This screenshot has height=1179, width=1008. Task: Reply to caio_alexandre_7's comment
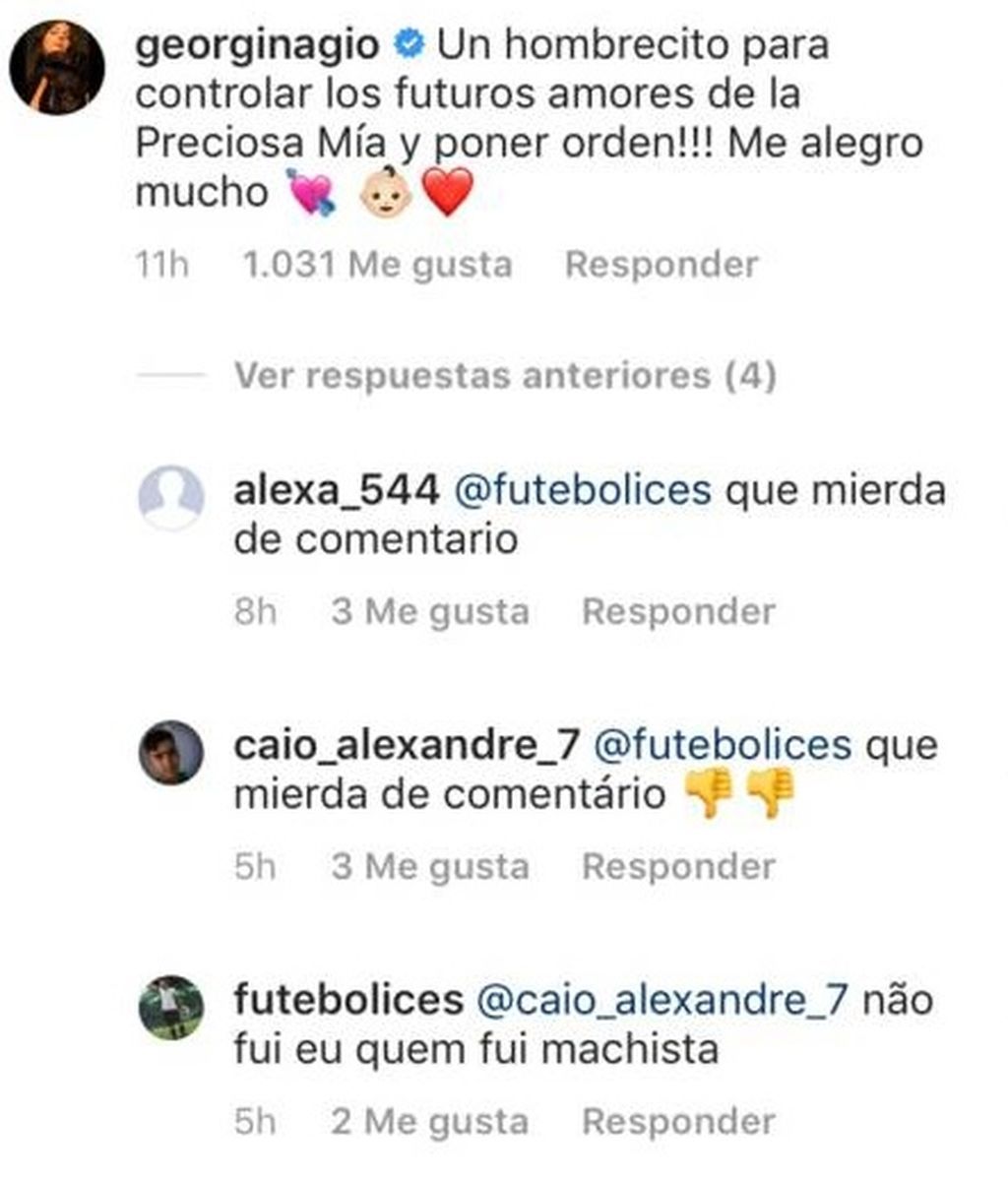678,867
